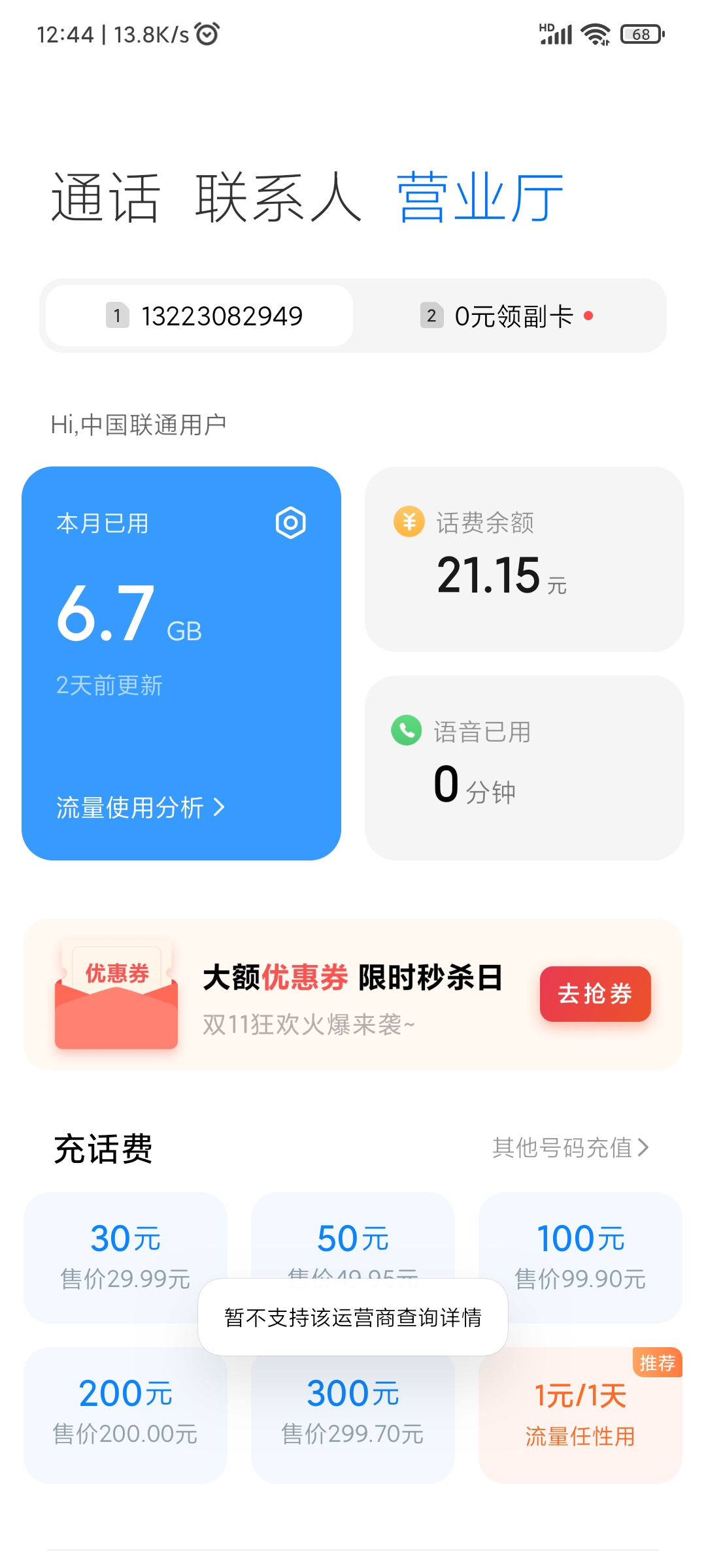View 话费余额 balance card
Viewport: 706px width, 1568px height.
[524, 559]
